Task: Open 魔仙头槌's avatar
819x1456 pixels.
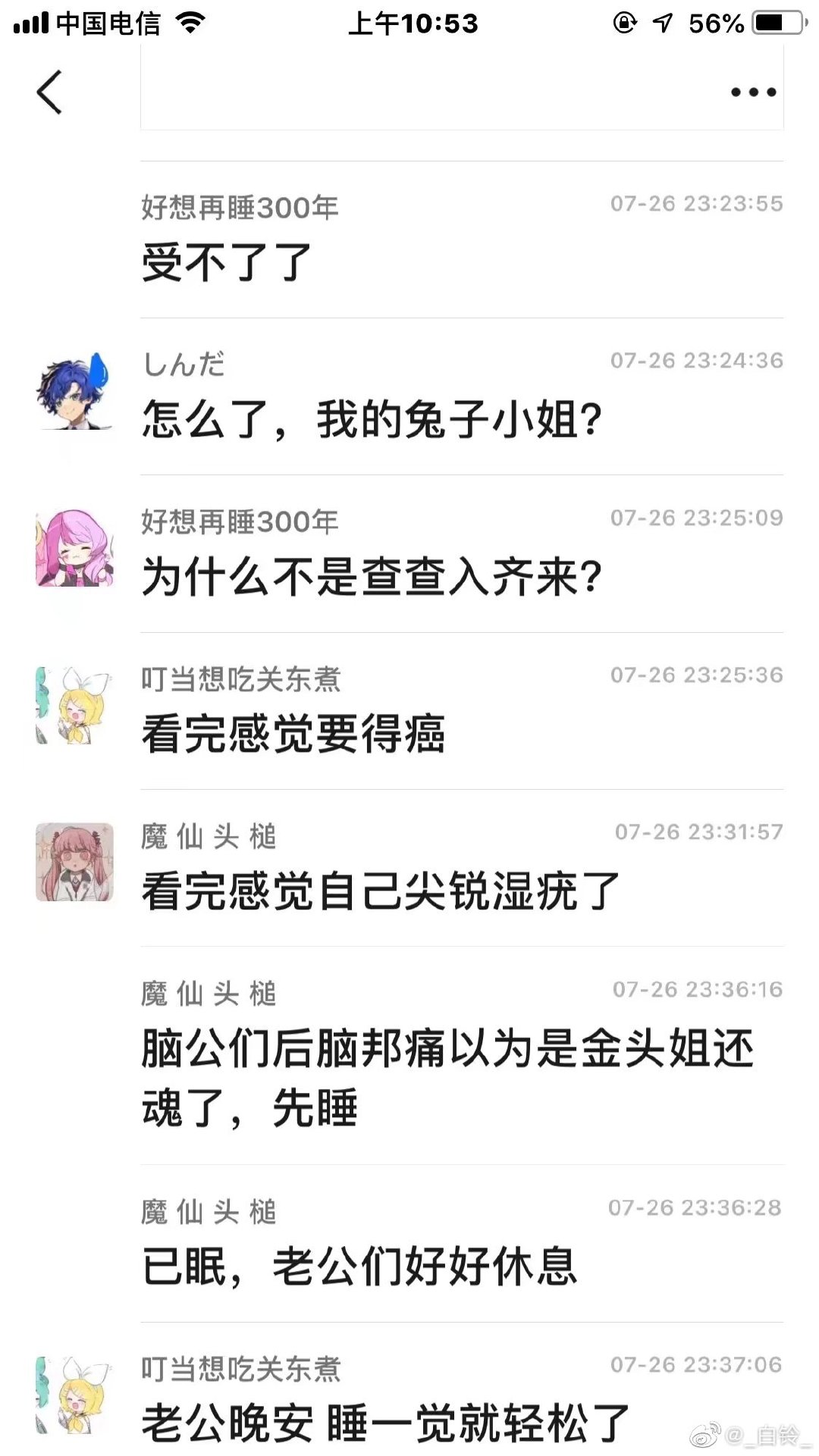Action: tap(74, 862)
